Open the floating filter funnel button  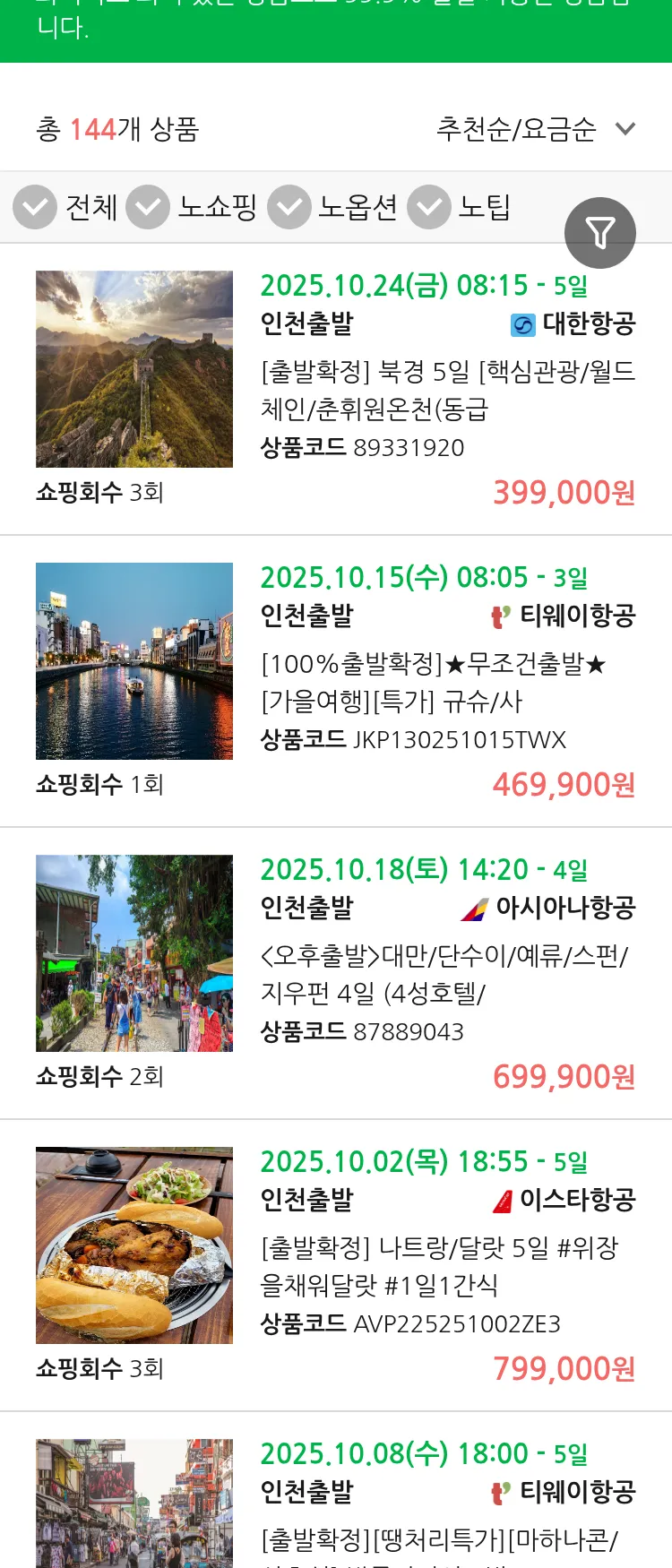click(x=600, y=232)
